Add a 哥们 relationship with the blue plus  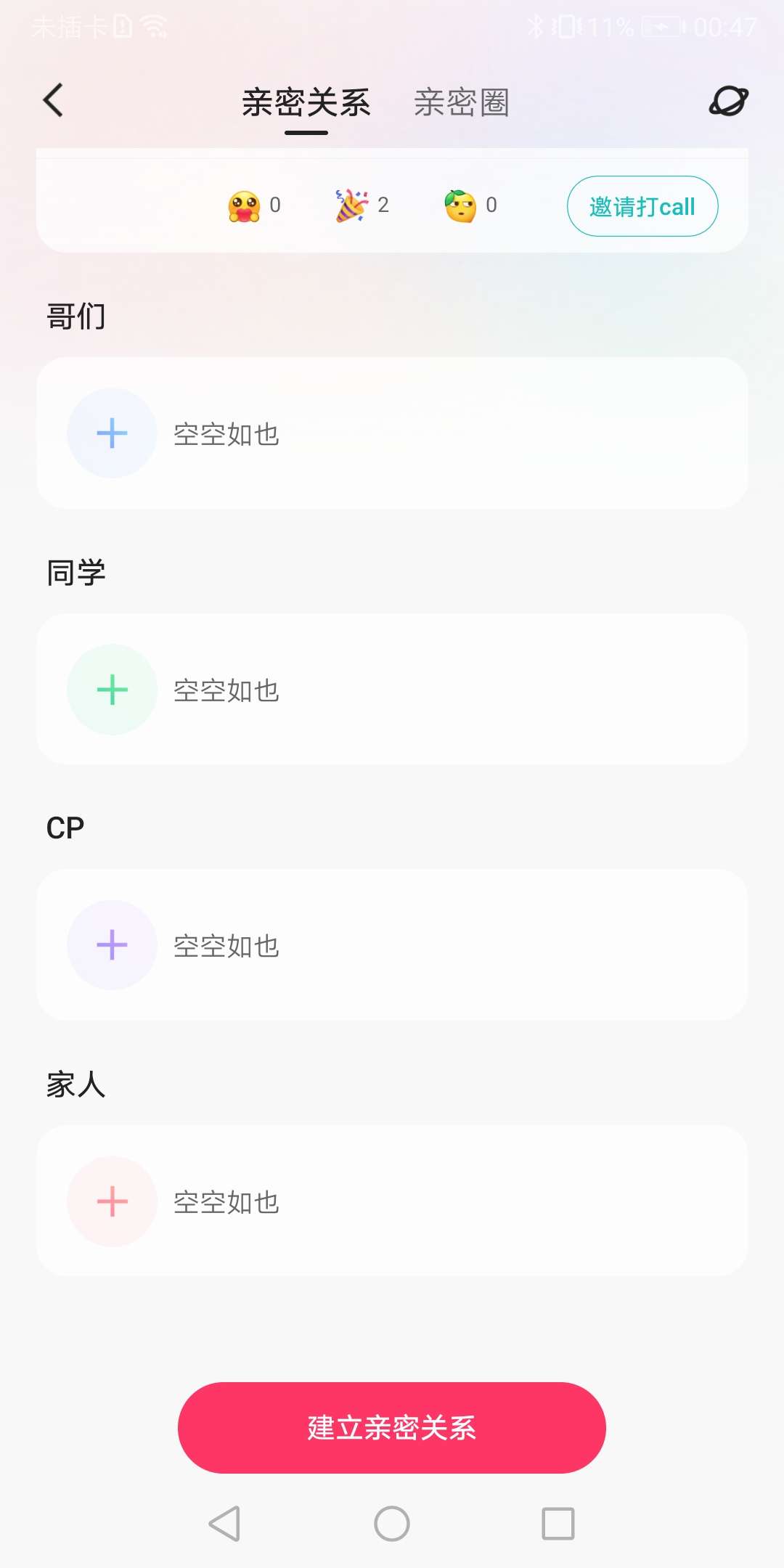click(113, 433)
